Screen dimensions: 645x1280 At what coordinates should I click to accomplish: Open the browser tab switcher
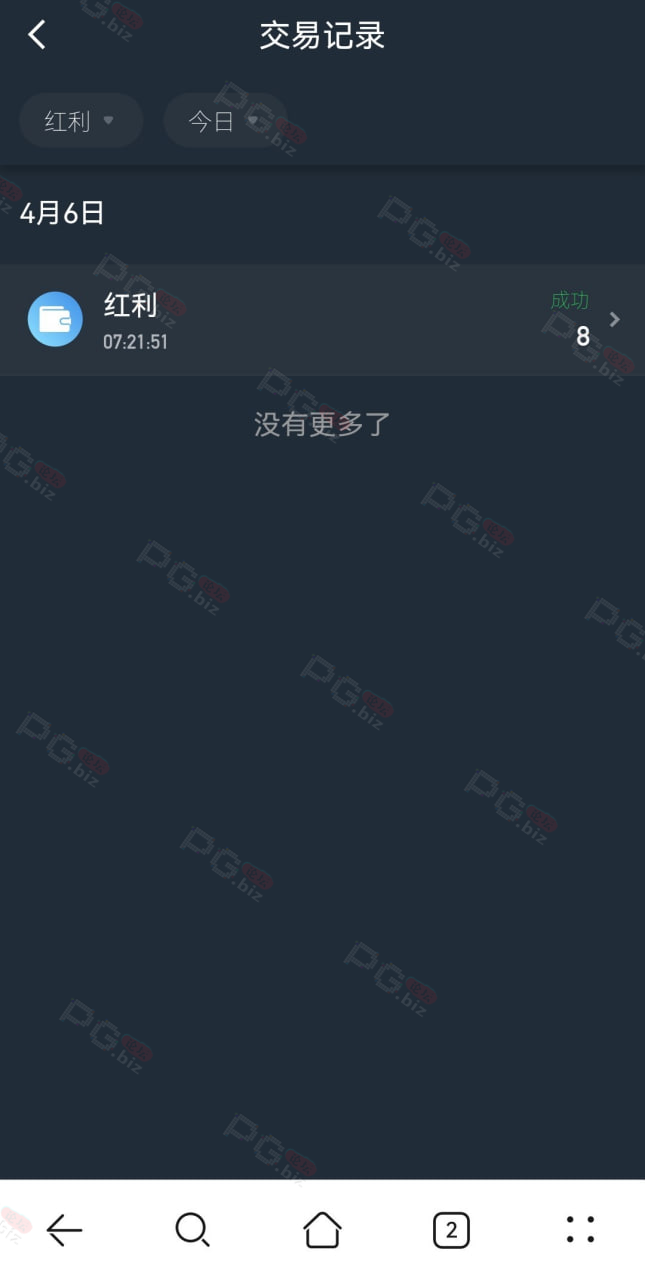point(451,1229)
